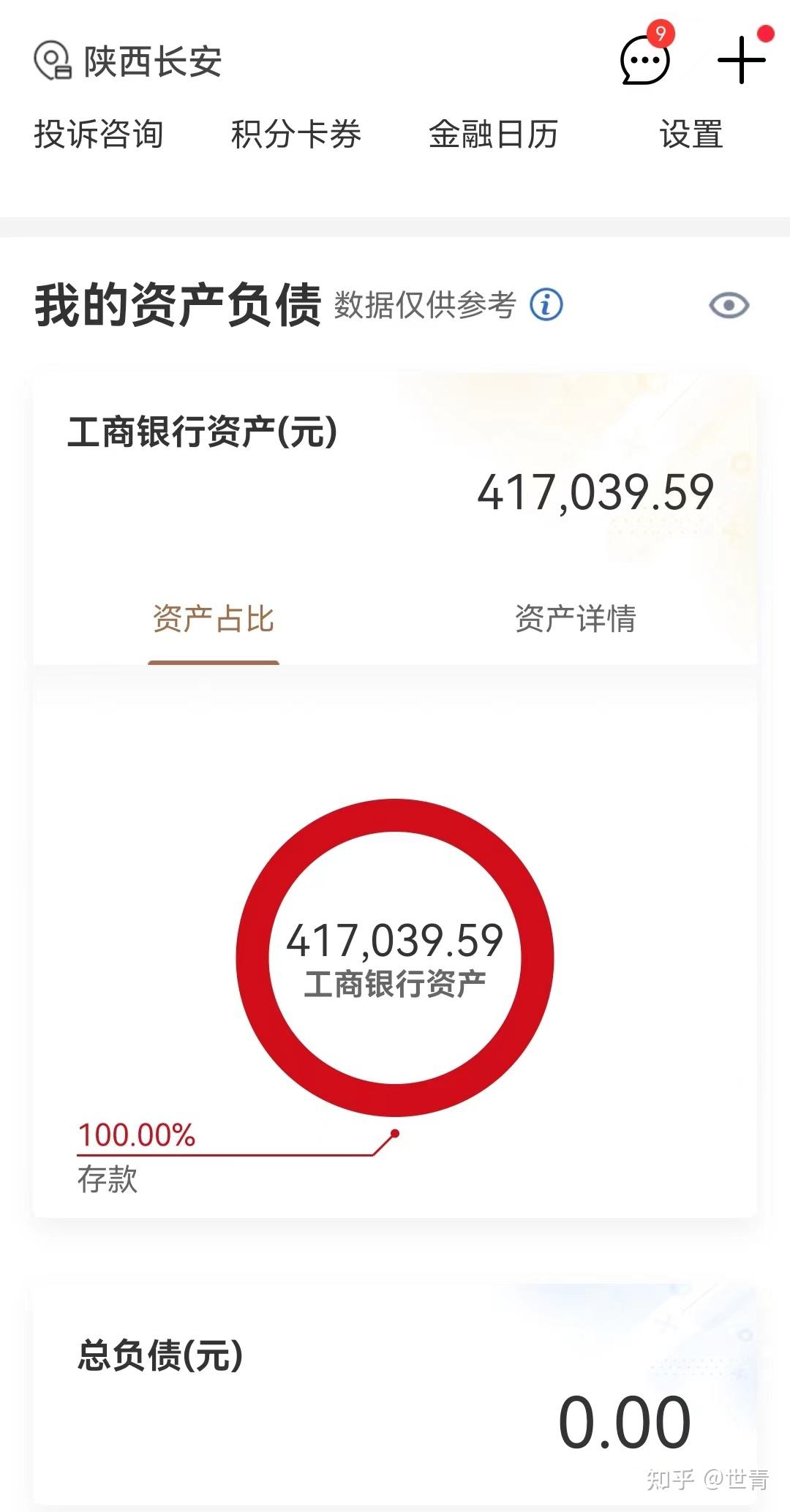Viewport: 790px width, 1512px height.
Task: Open 积分卡券 points and coupons
Action: pos(296,135)
